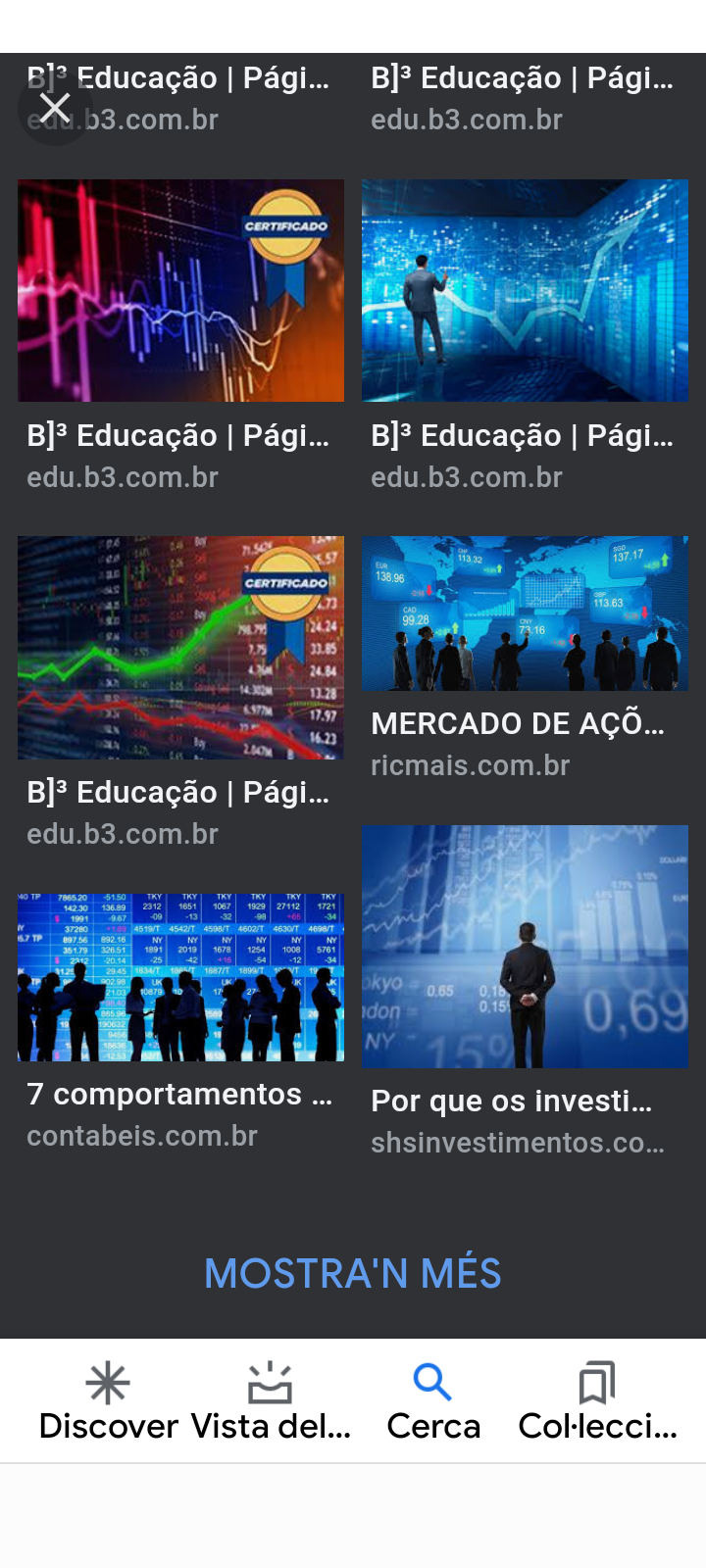Open the green and red arrows certificado image

click(181, 648)
